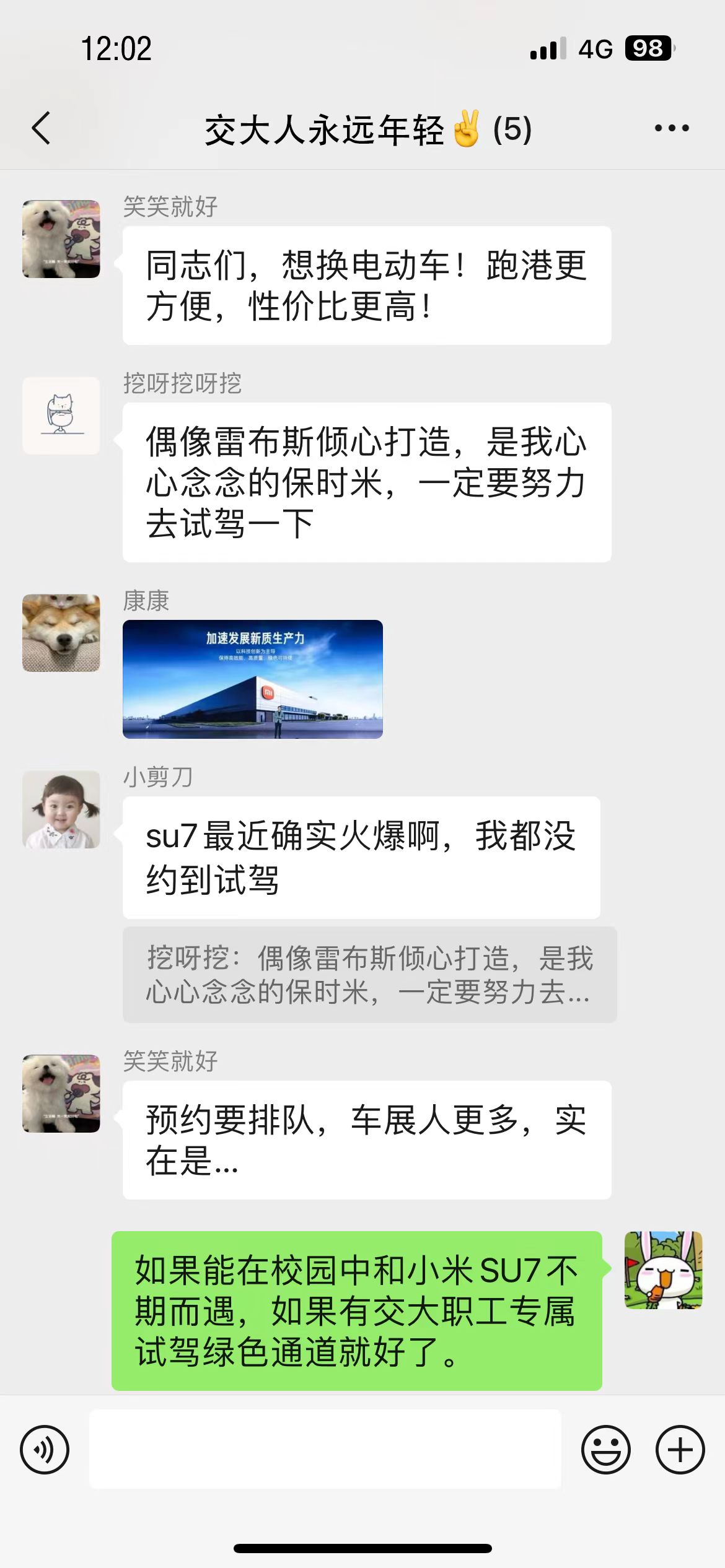Open the Xiaomi factory image from 康康
Image resolution: width=725 pixels, height=1568 pixels.
253,679
